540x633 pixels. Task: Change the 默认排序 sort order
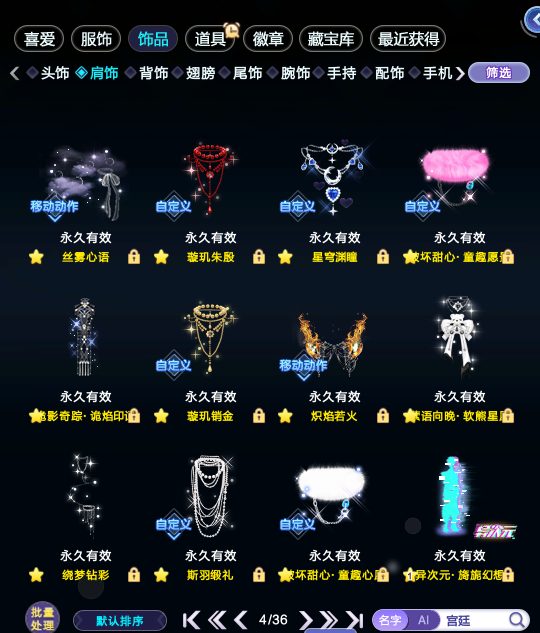[x=120, y=621]
